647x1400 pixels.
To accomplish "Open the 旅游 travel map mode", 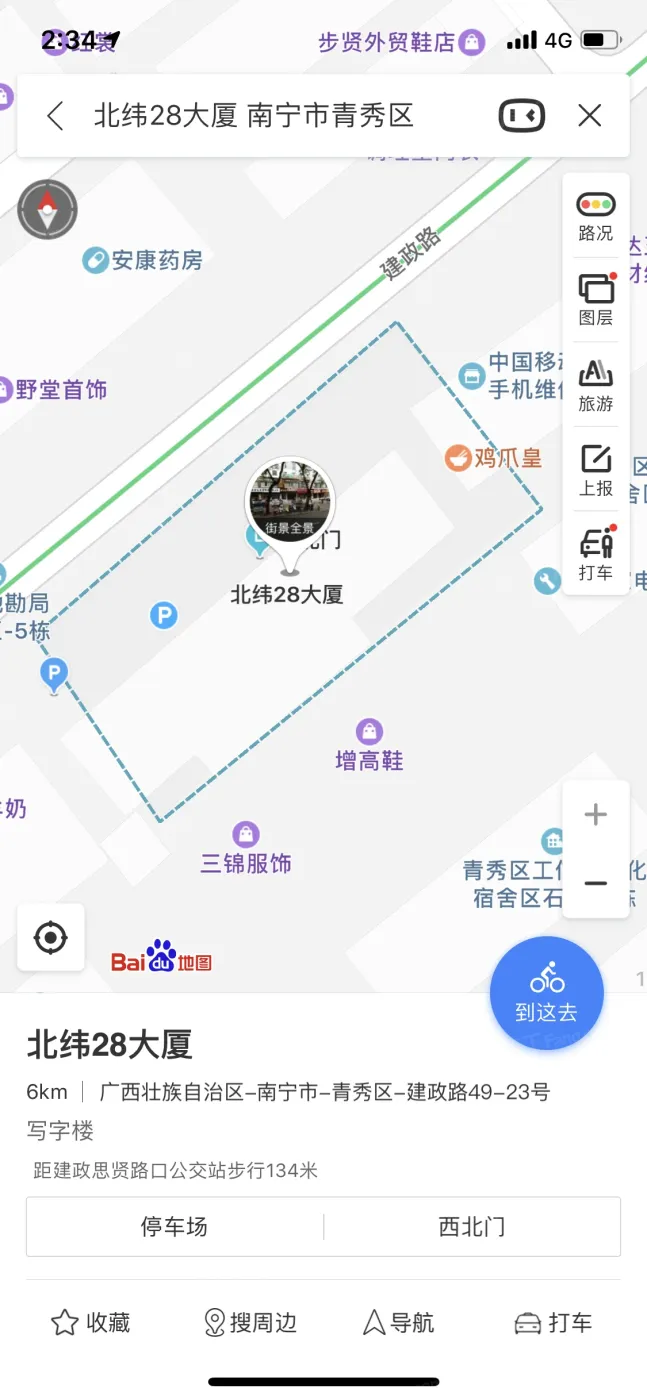I will pyautogui.click(x=596, y=386).
